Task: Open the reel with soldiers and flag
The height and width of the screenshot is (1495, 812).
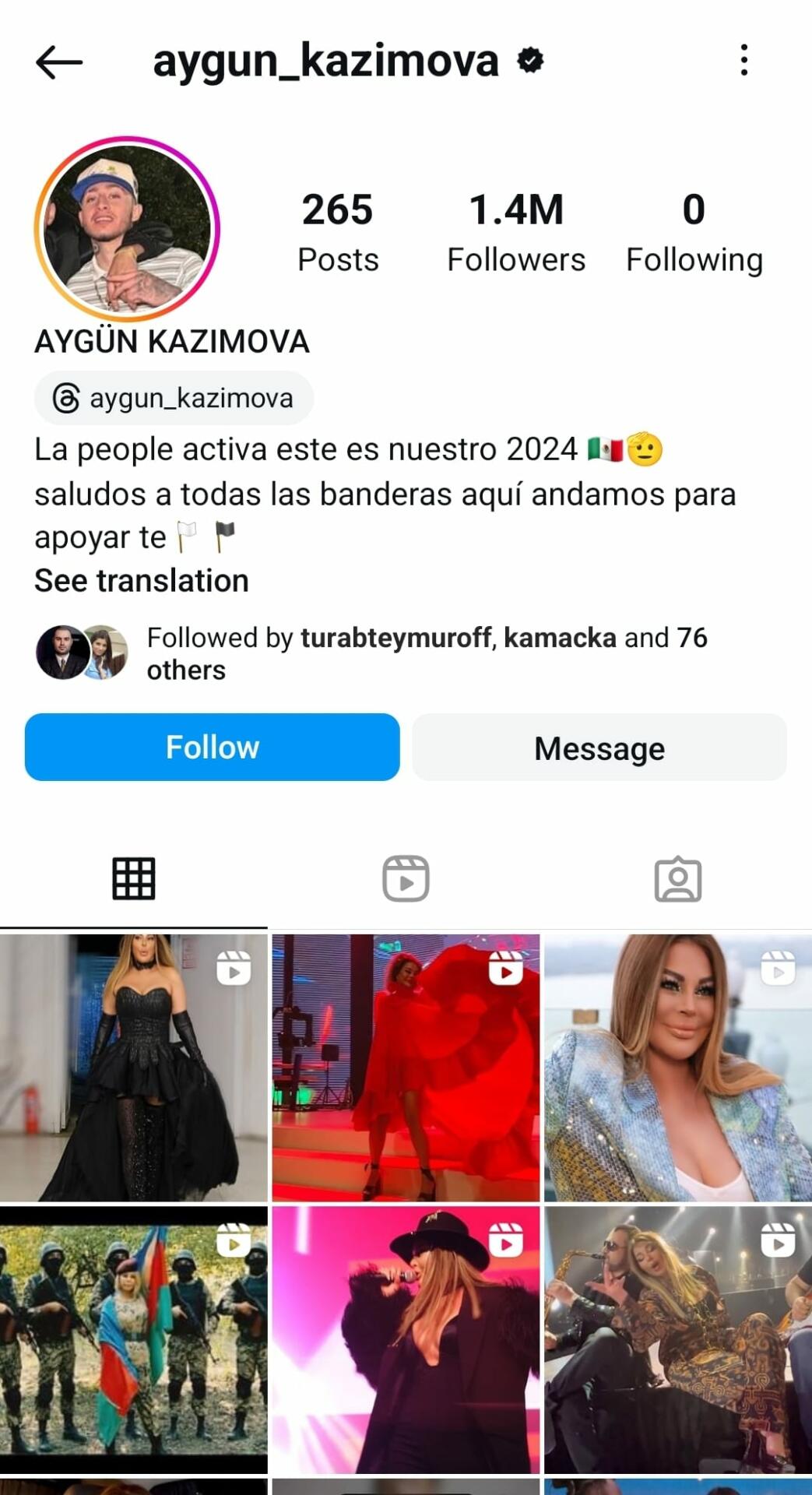Action: (133, 1339)
